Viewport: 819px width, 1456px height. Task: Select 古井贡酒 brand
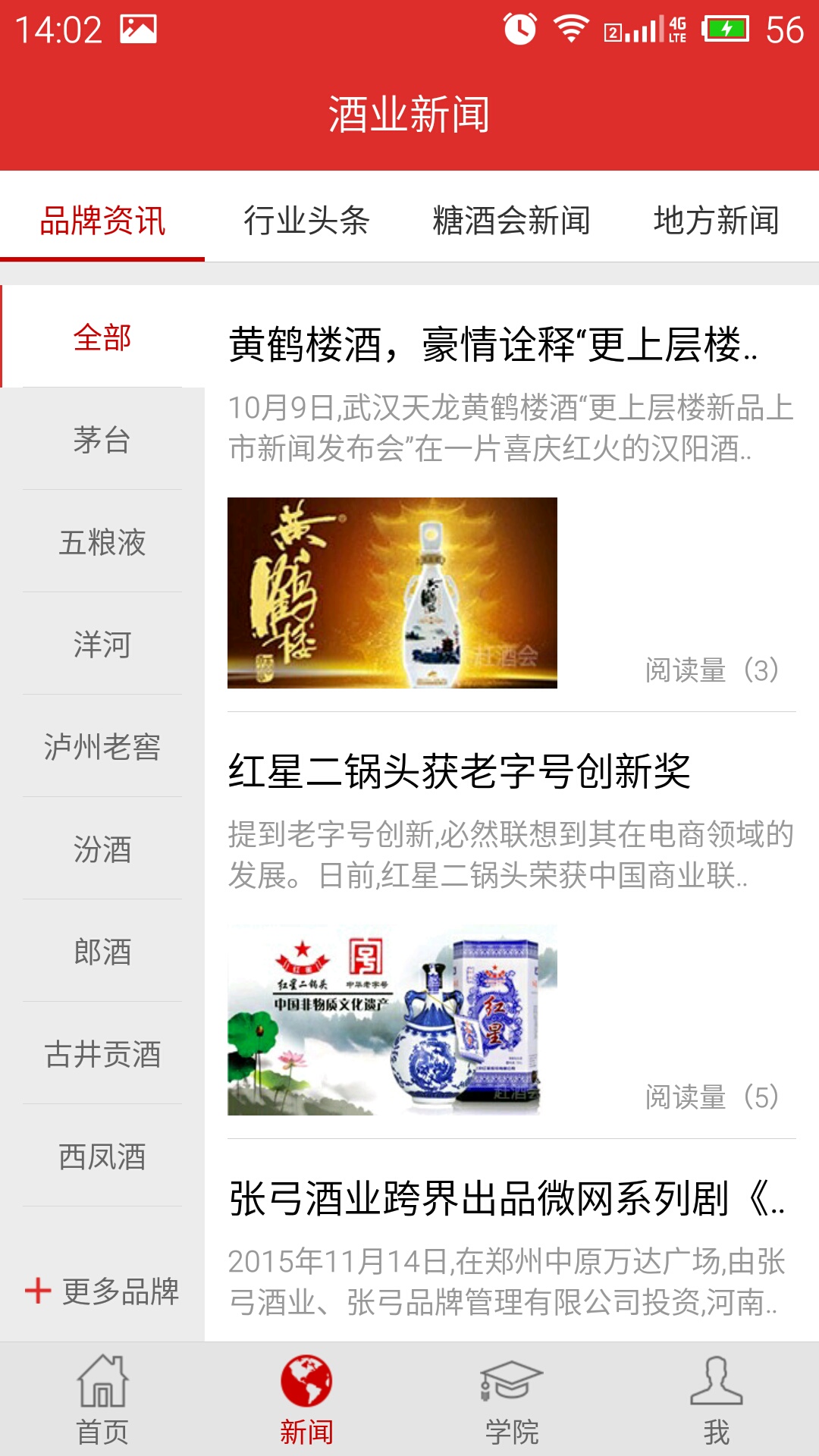(x=102, y=1053)
